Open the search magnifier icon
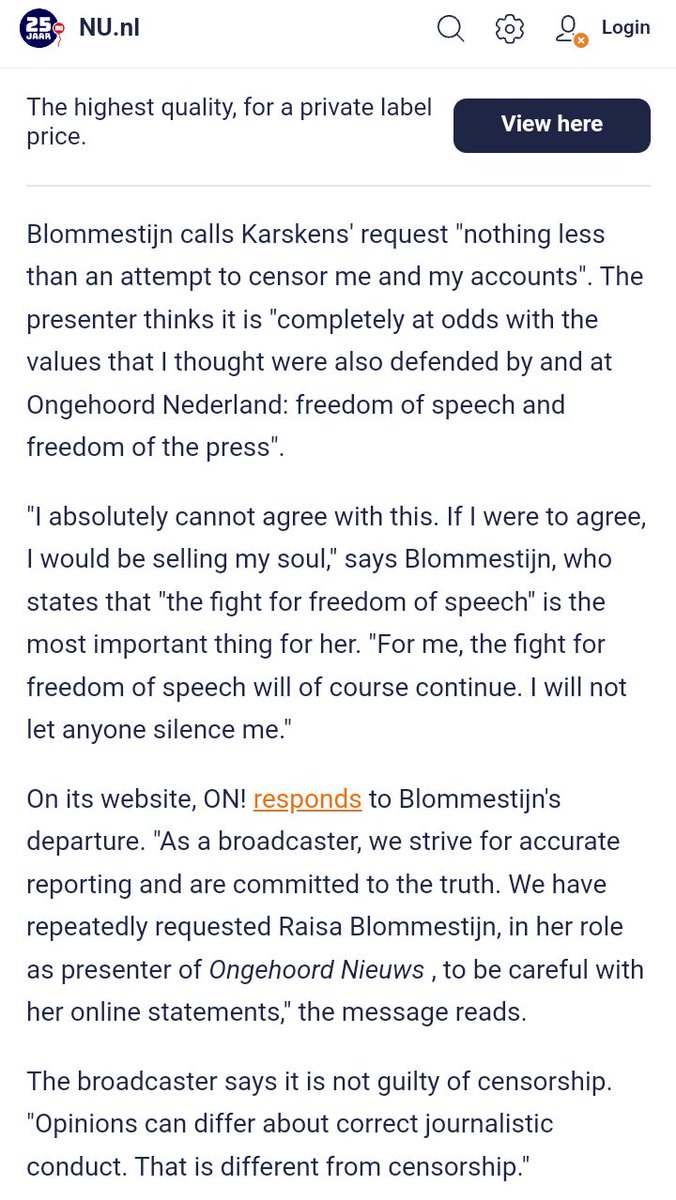This screenshot has height=1200, width=676. 451,29
